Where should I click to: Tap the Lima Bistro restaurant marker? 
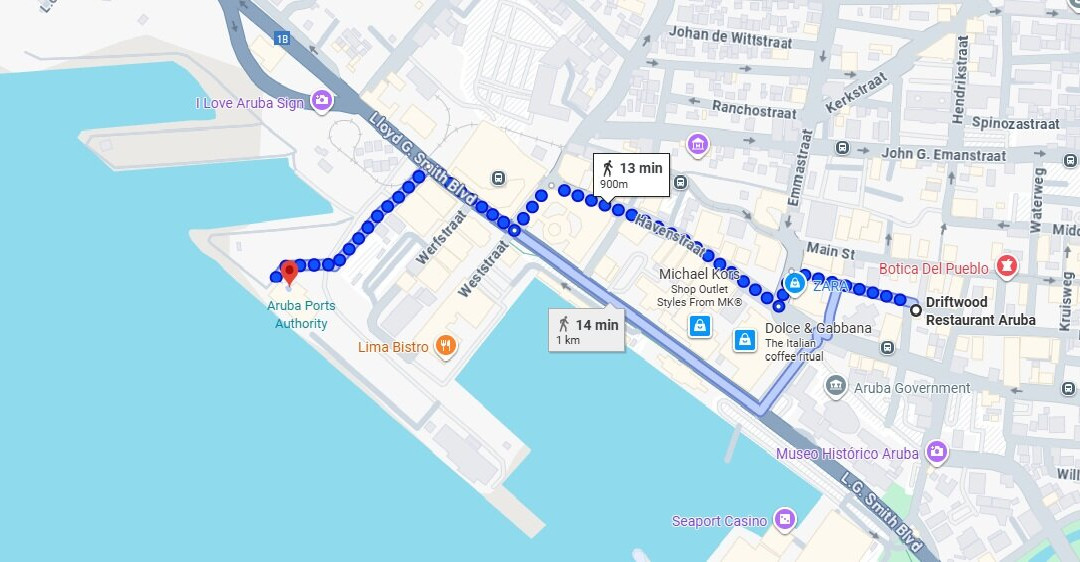click(x=446, y=346)
